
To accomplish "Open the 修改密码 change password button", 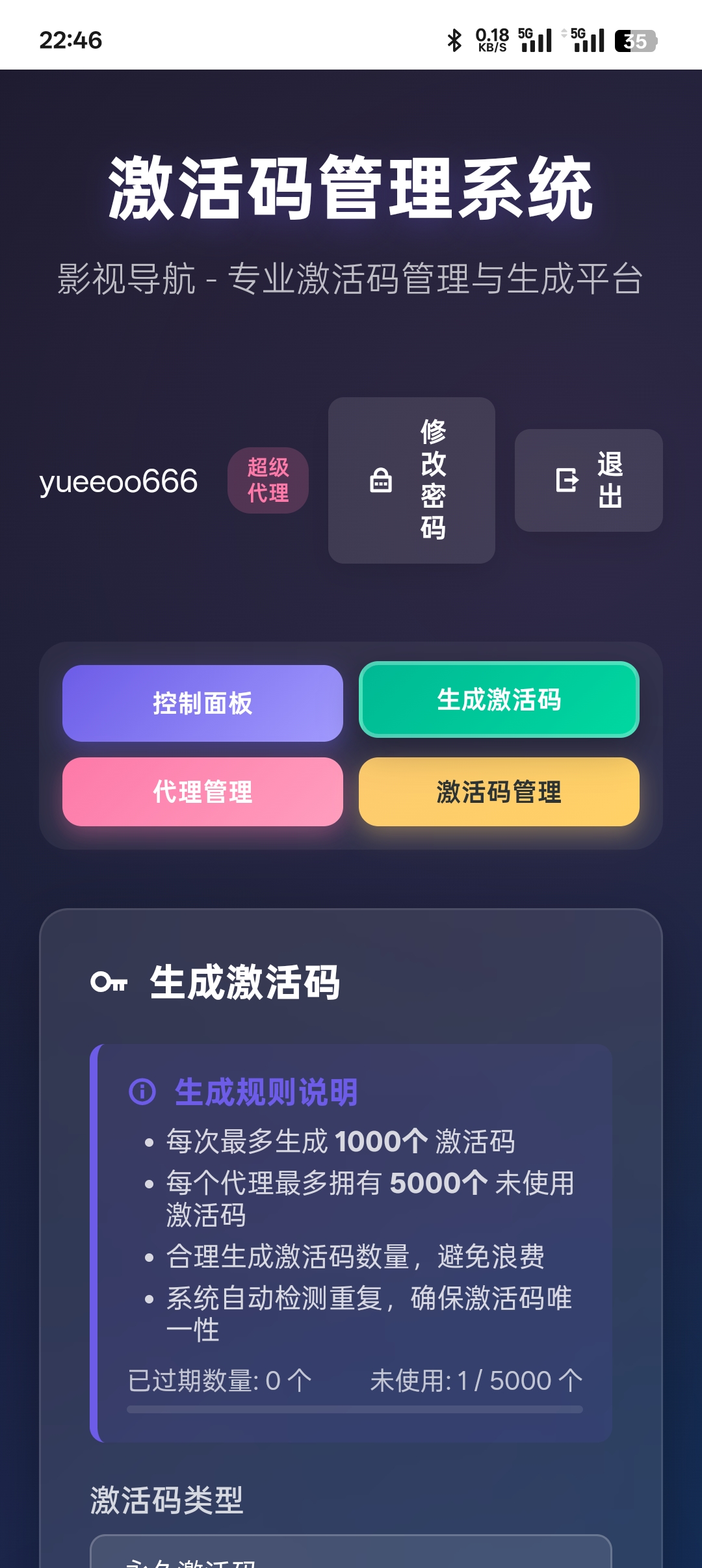I will [x=411, y=480].
